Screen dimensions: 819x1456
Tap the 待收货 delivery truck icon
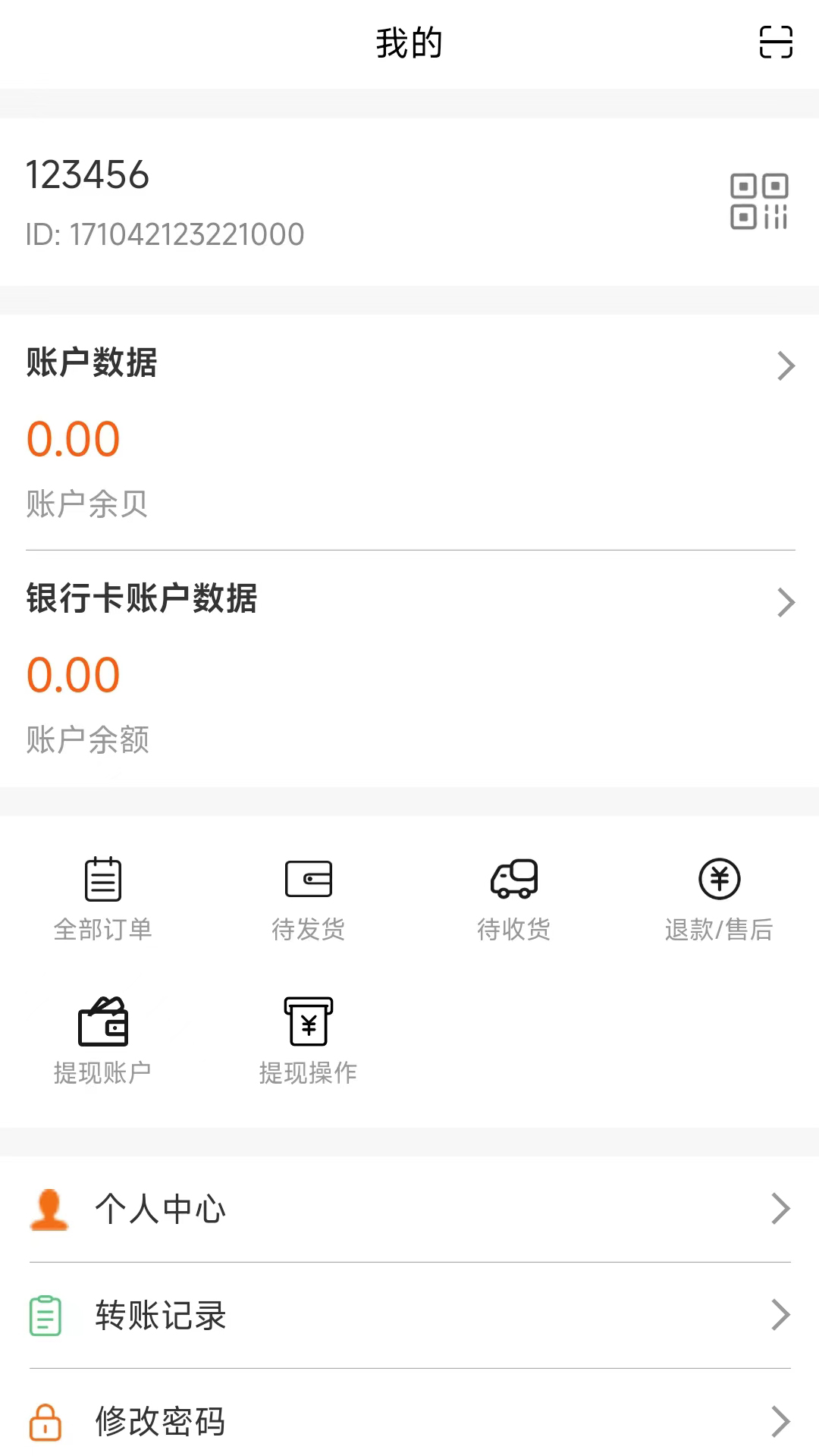click(x=513, y=878)
